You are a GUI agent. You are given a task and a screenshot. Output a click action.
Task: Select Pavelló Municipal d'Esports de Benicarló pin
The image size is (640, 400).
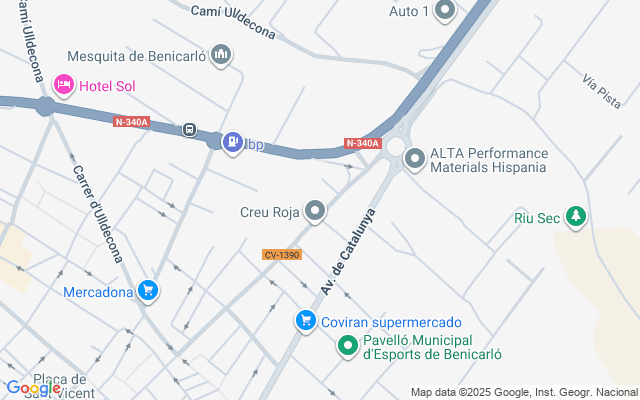click(x=348, y=346)
